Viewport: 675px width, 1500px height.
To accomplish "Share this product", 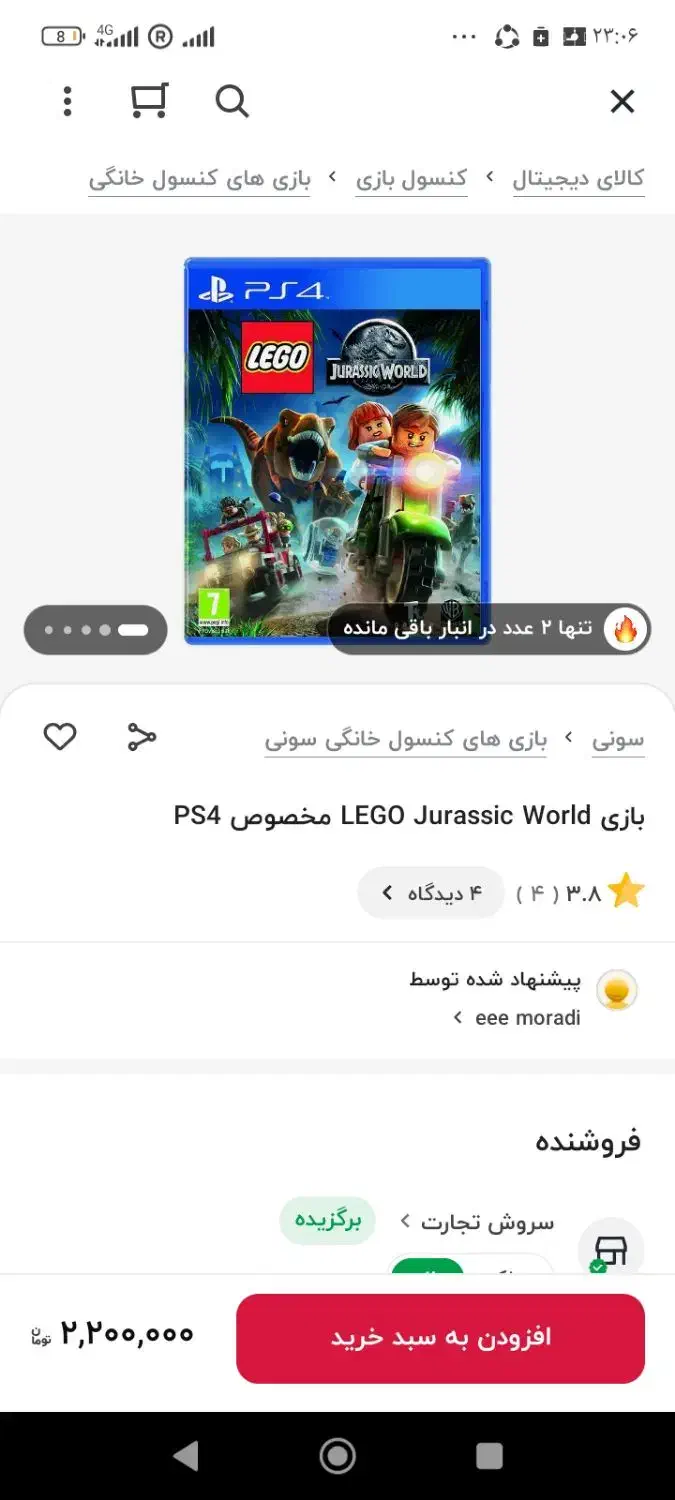I will (x=142, y=737).
